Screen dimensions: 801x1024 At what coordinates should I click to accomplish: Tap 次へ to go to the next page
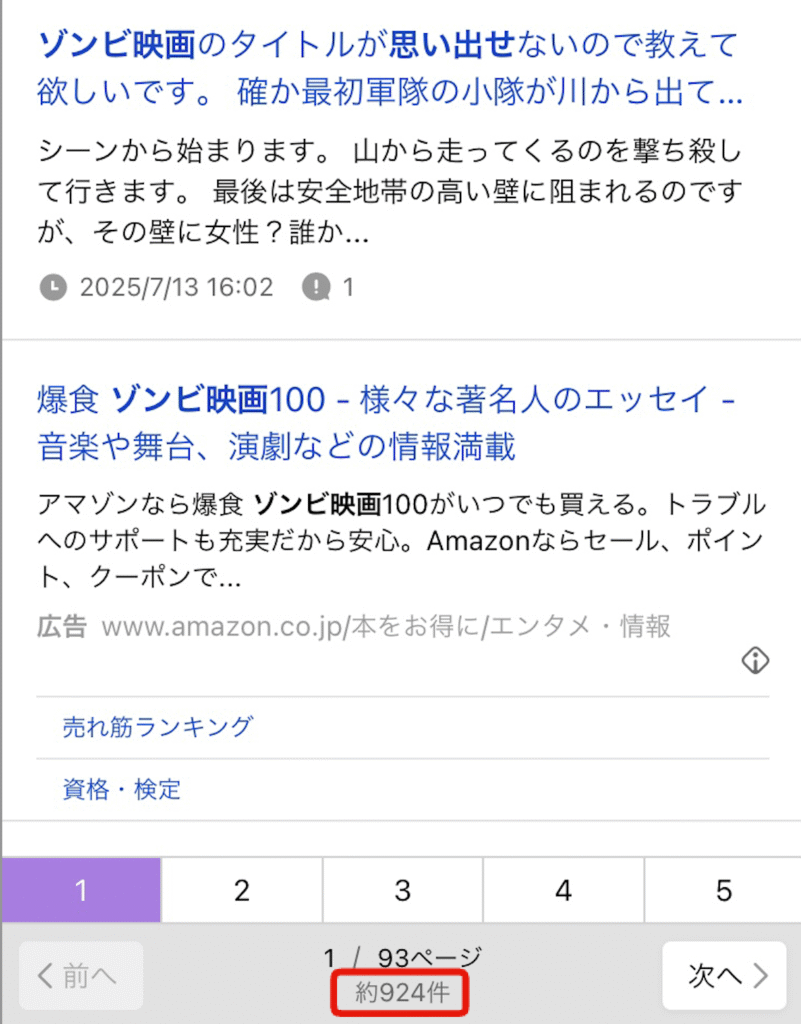pos(724,976)
